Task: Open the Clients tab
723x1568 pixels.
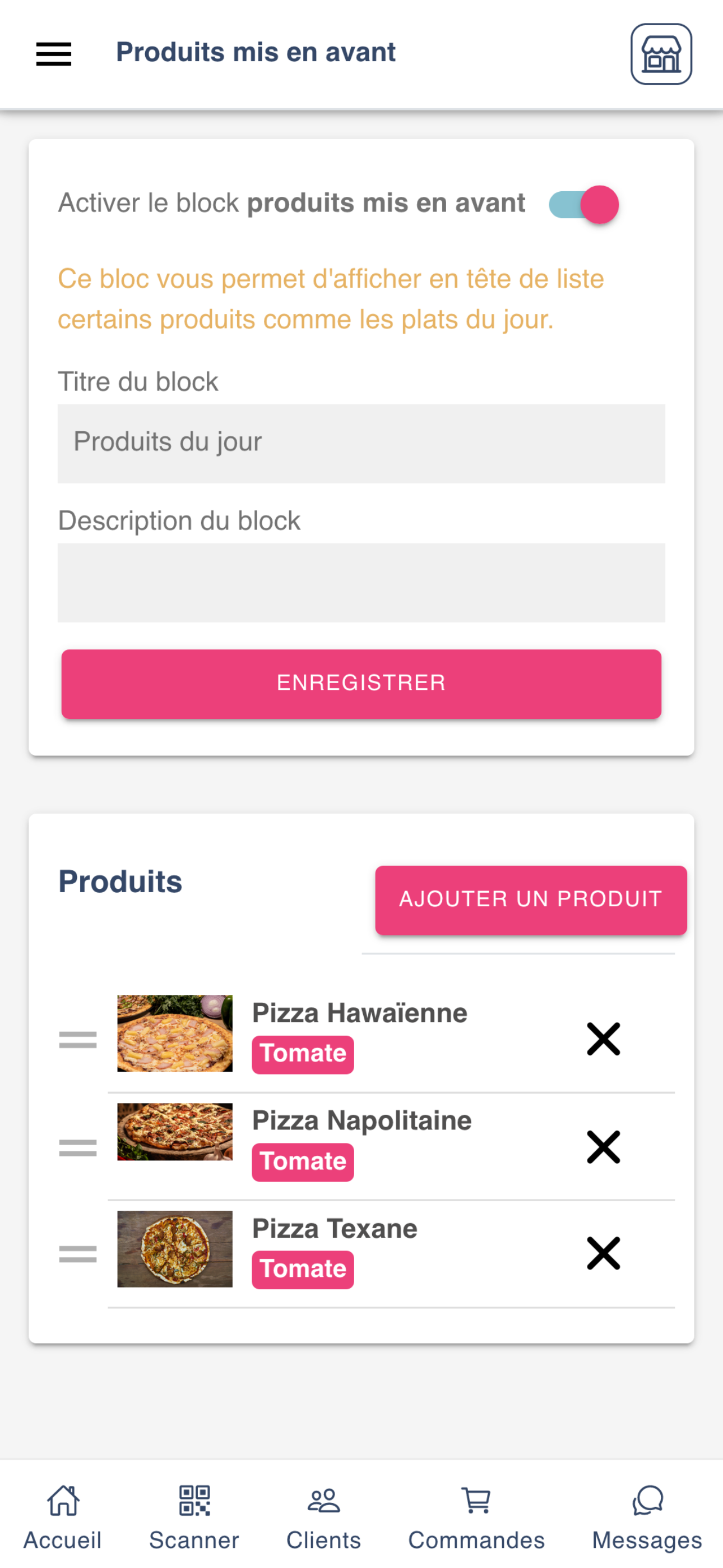Action: point(324,1516)
